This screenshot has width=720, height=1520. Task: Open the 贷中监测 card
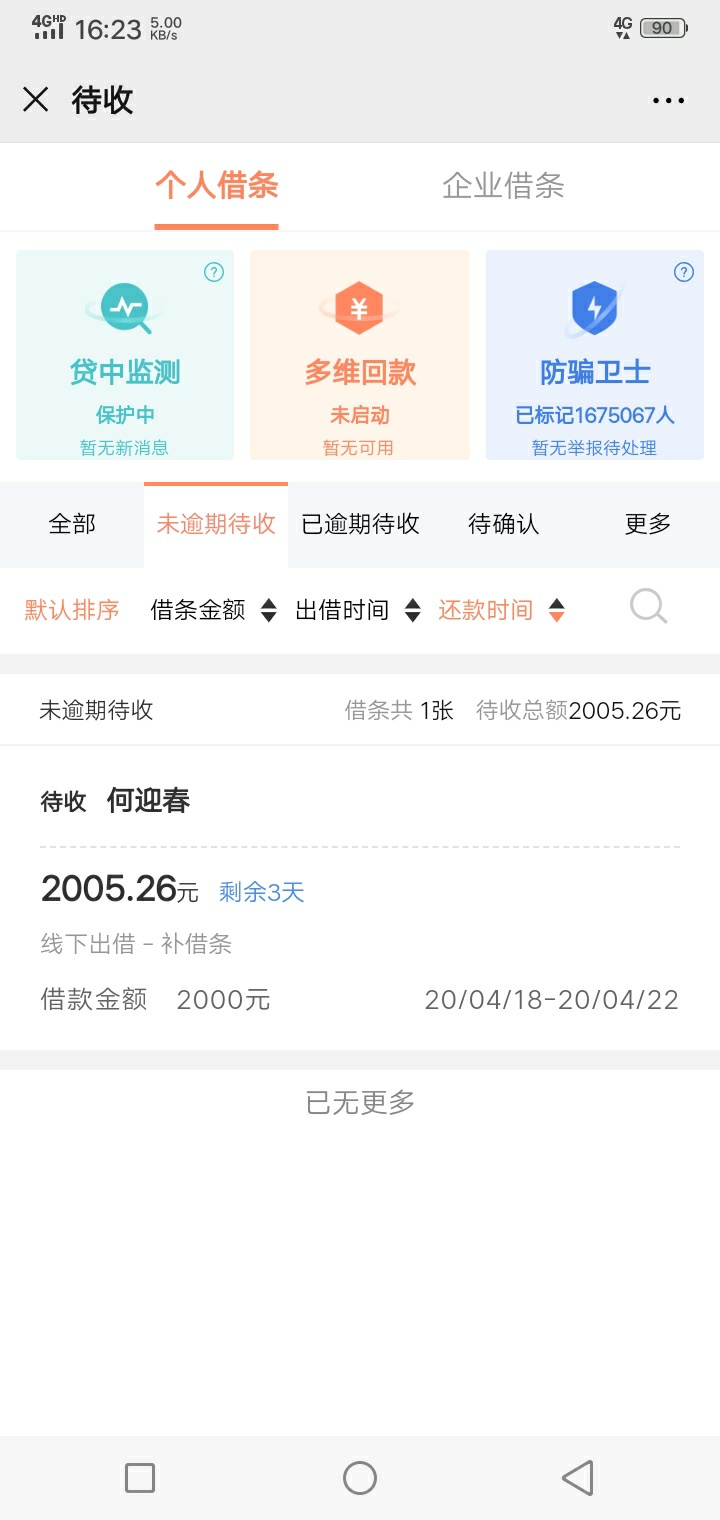click(125, 355)
